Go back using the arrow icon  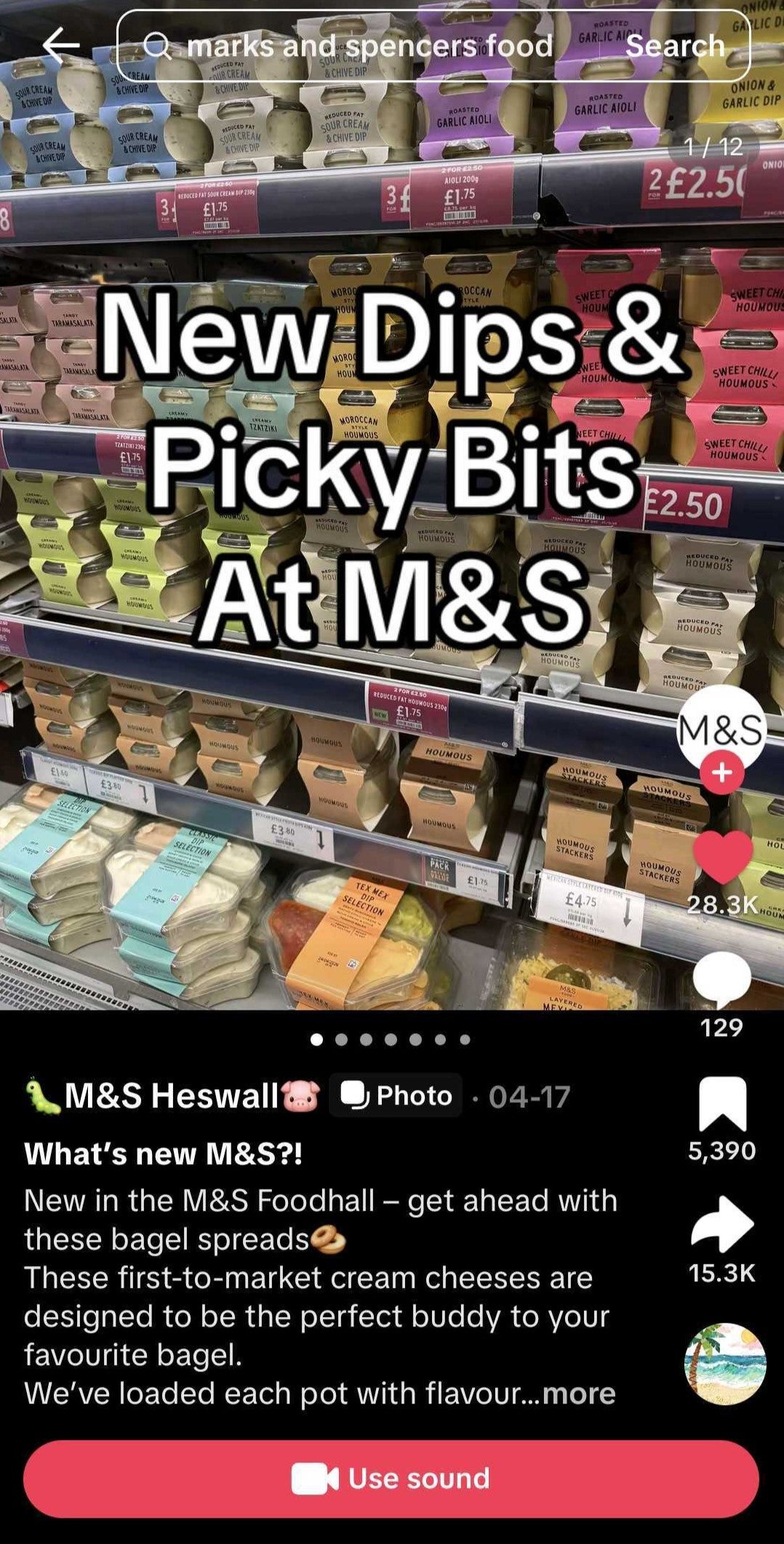tap(61, 46)
